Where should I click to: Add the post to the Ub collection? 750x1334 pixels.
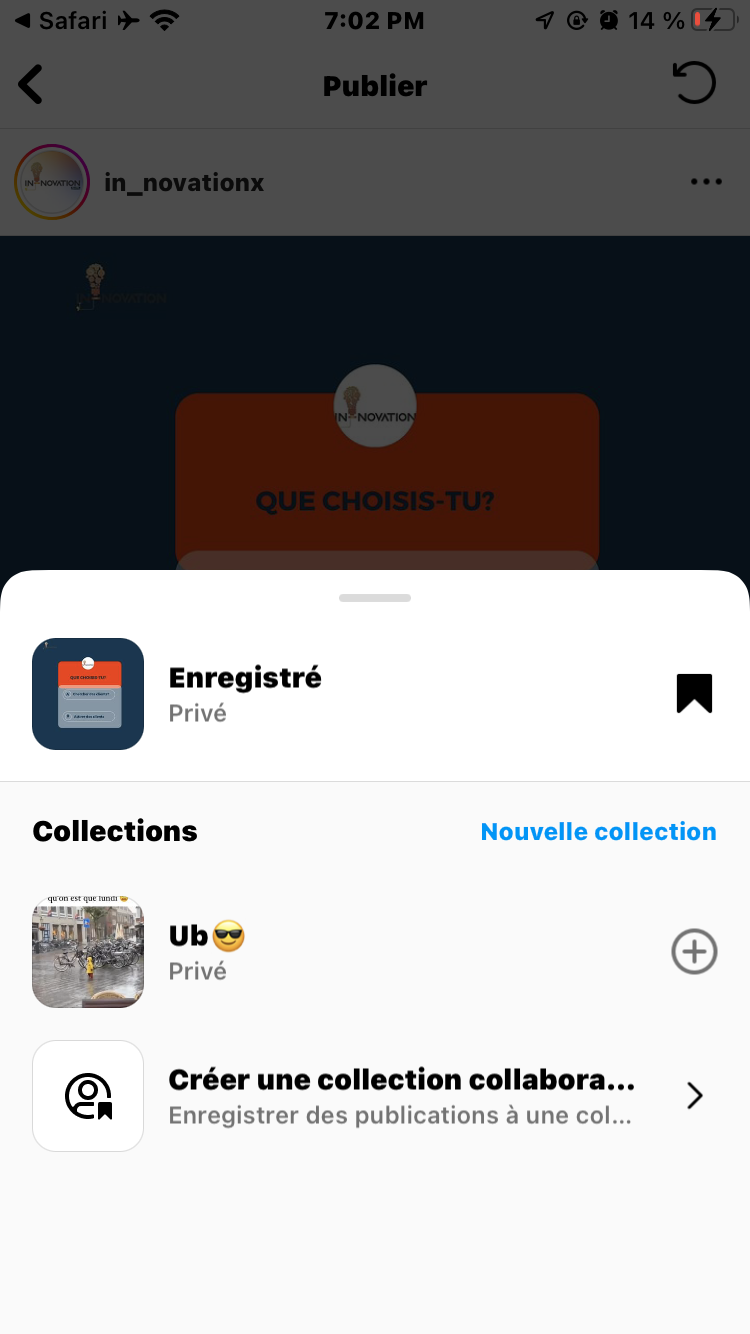(694, 951)
